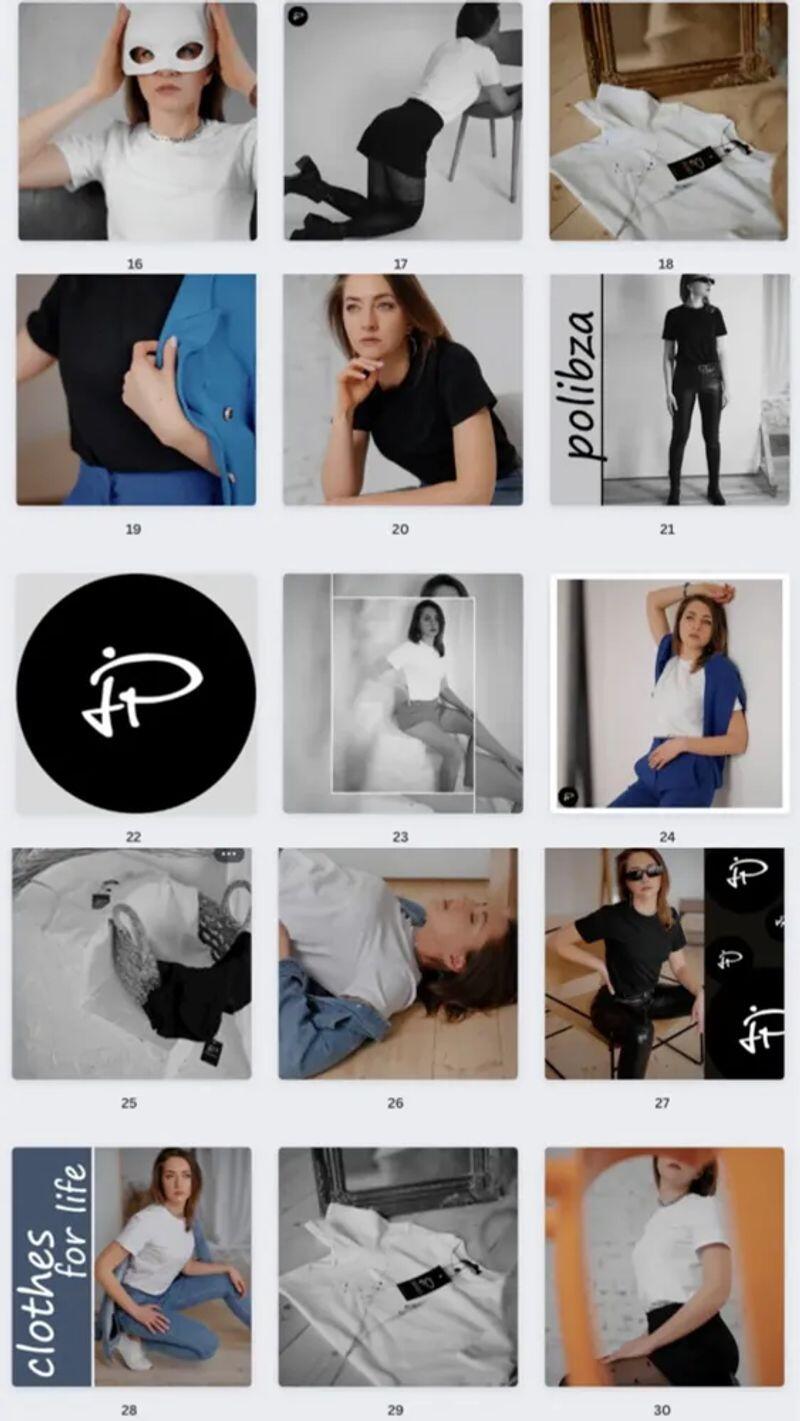The width and height of the screenshot is (800, 1421).
Task: Select page 19 with the blue jacket
Action: pos(136,389)
